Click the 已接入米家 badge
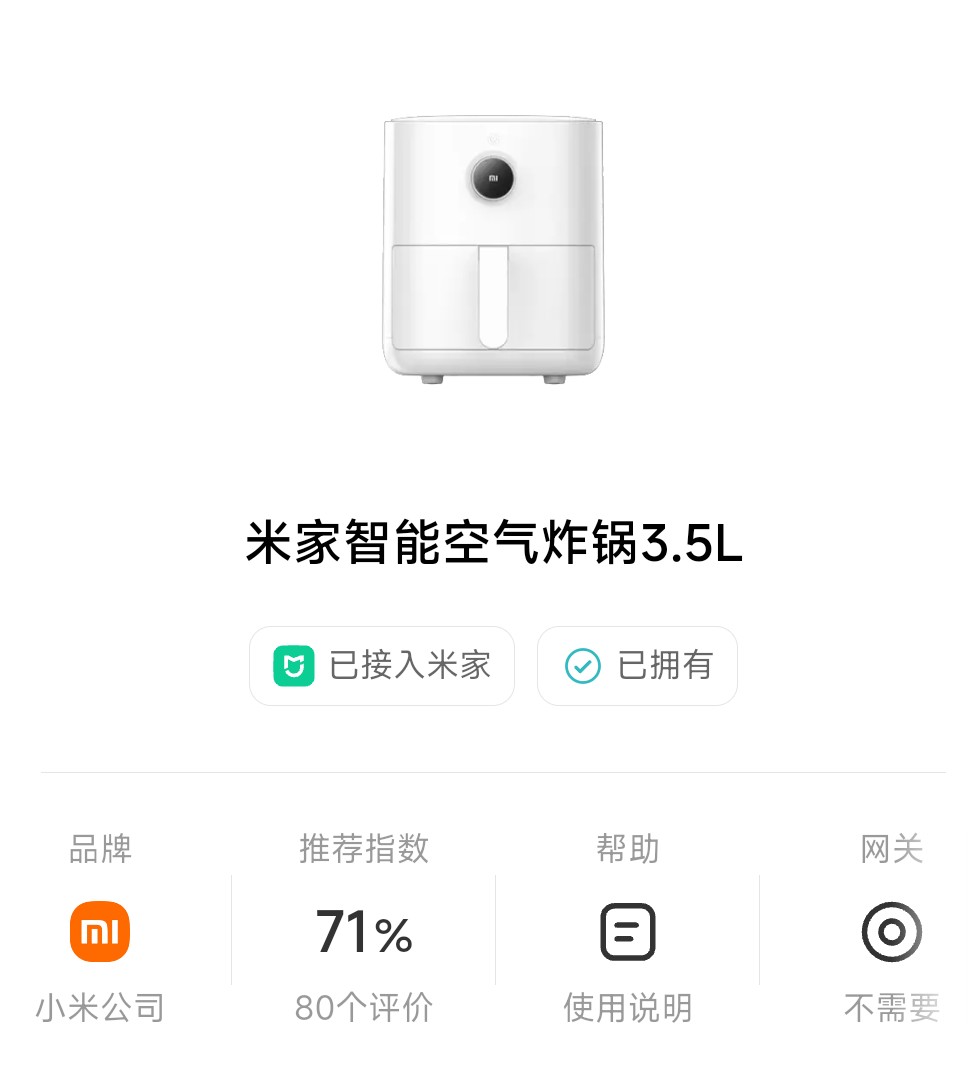Image resolution: width=977 pixels, height=1067 pixels. pos(382,665)
